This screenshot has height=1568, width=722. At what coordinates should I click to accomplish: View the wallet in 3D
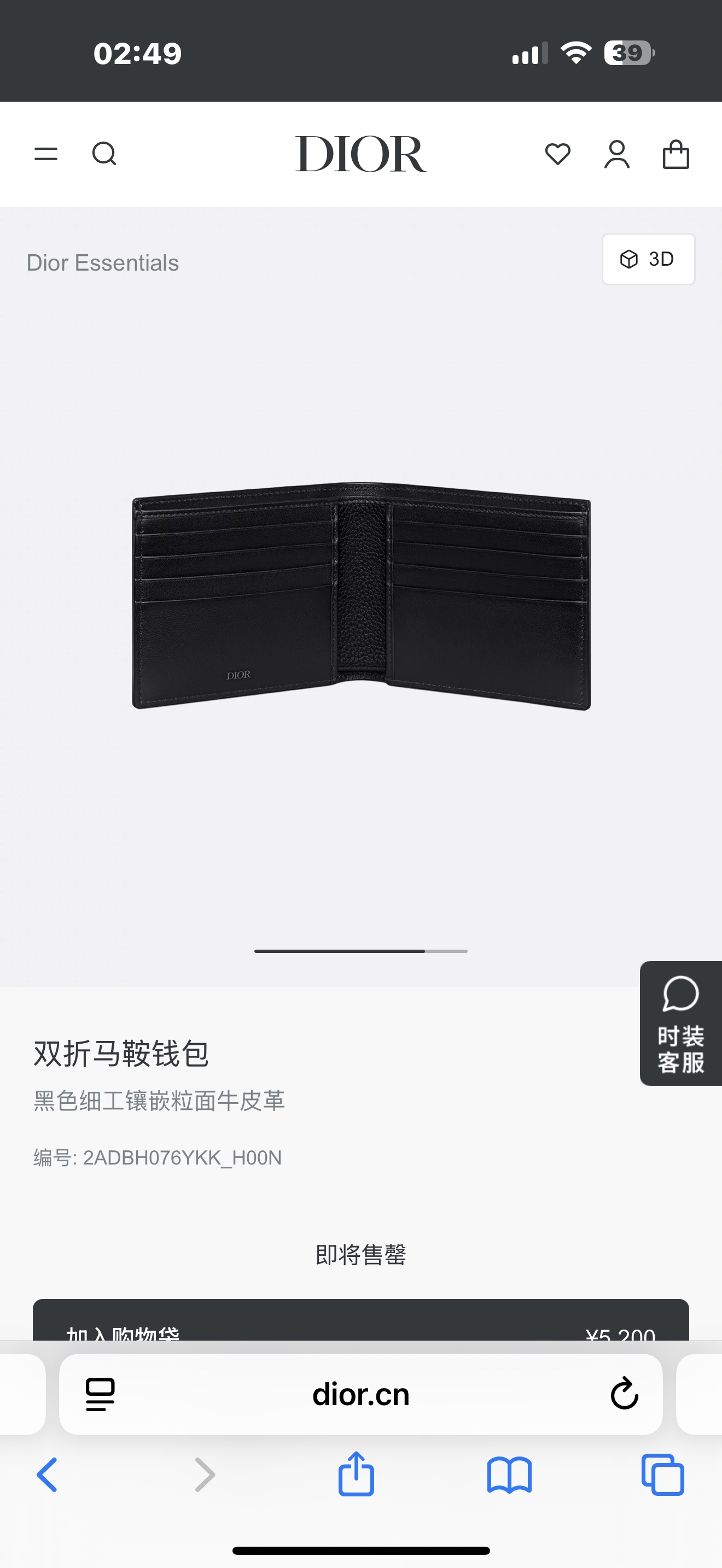(648, 259)
